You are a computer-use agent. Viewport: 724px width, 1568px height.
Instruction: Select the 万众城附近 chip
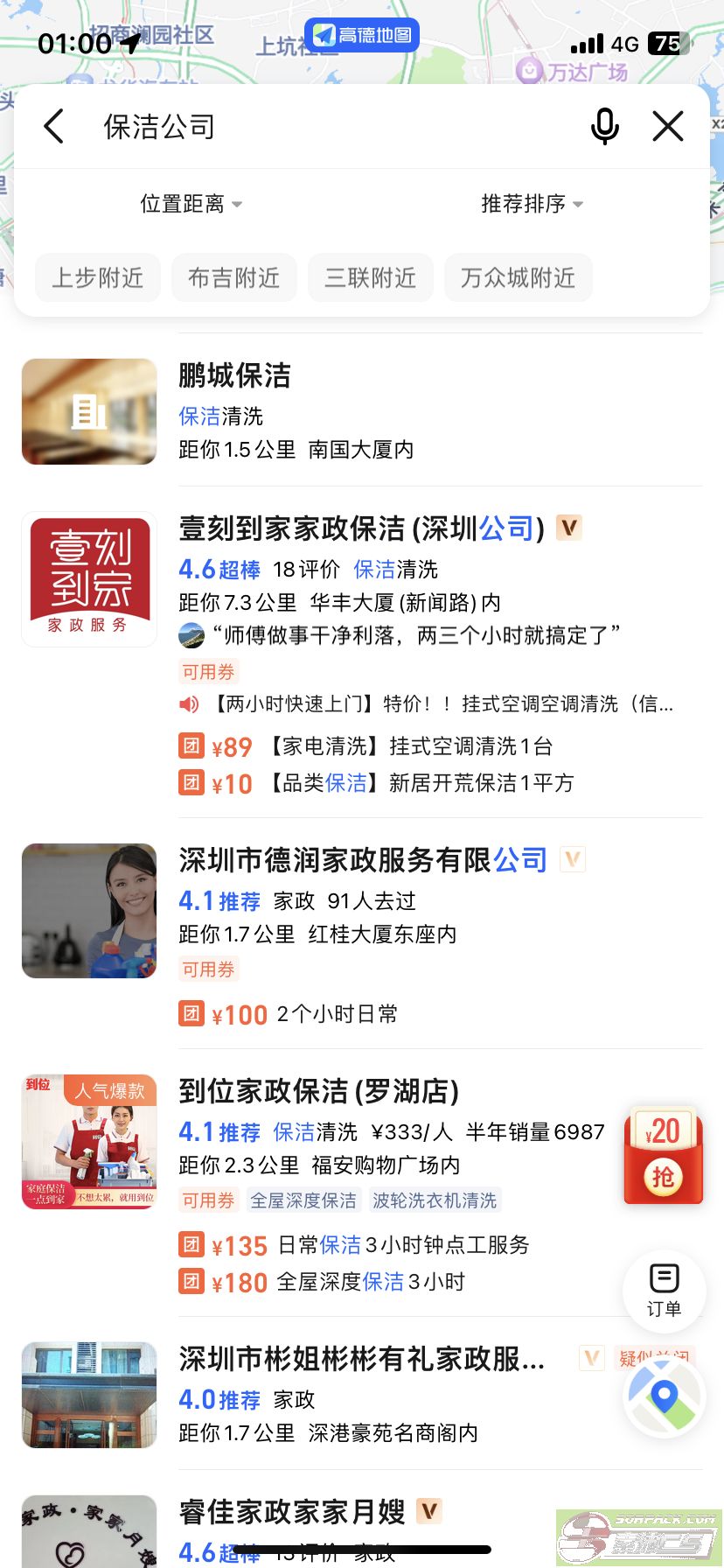(x=518, y=278)
